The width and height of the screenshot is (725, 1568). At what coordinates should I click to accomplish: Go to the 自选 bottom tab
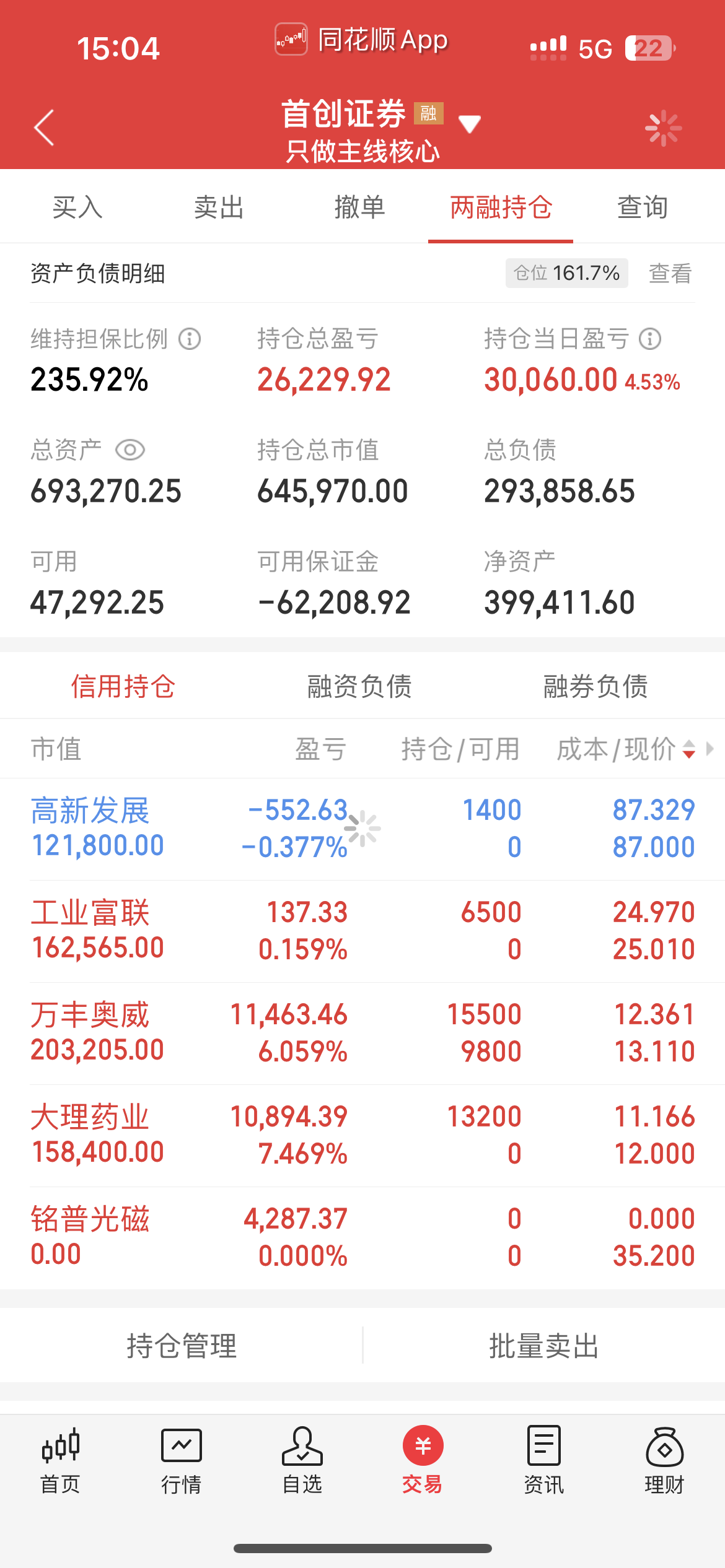tap(302, 1461)
